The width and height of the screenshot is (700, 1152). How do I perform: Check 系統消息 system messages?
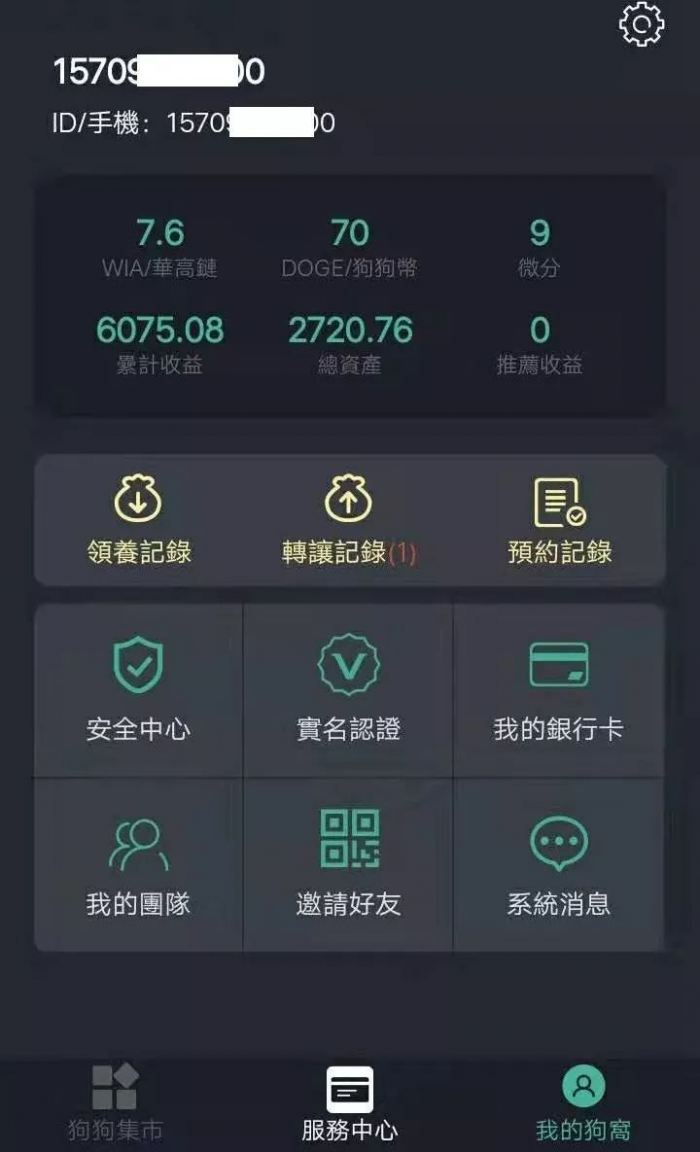click(558, 866)
